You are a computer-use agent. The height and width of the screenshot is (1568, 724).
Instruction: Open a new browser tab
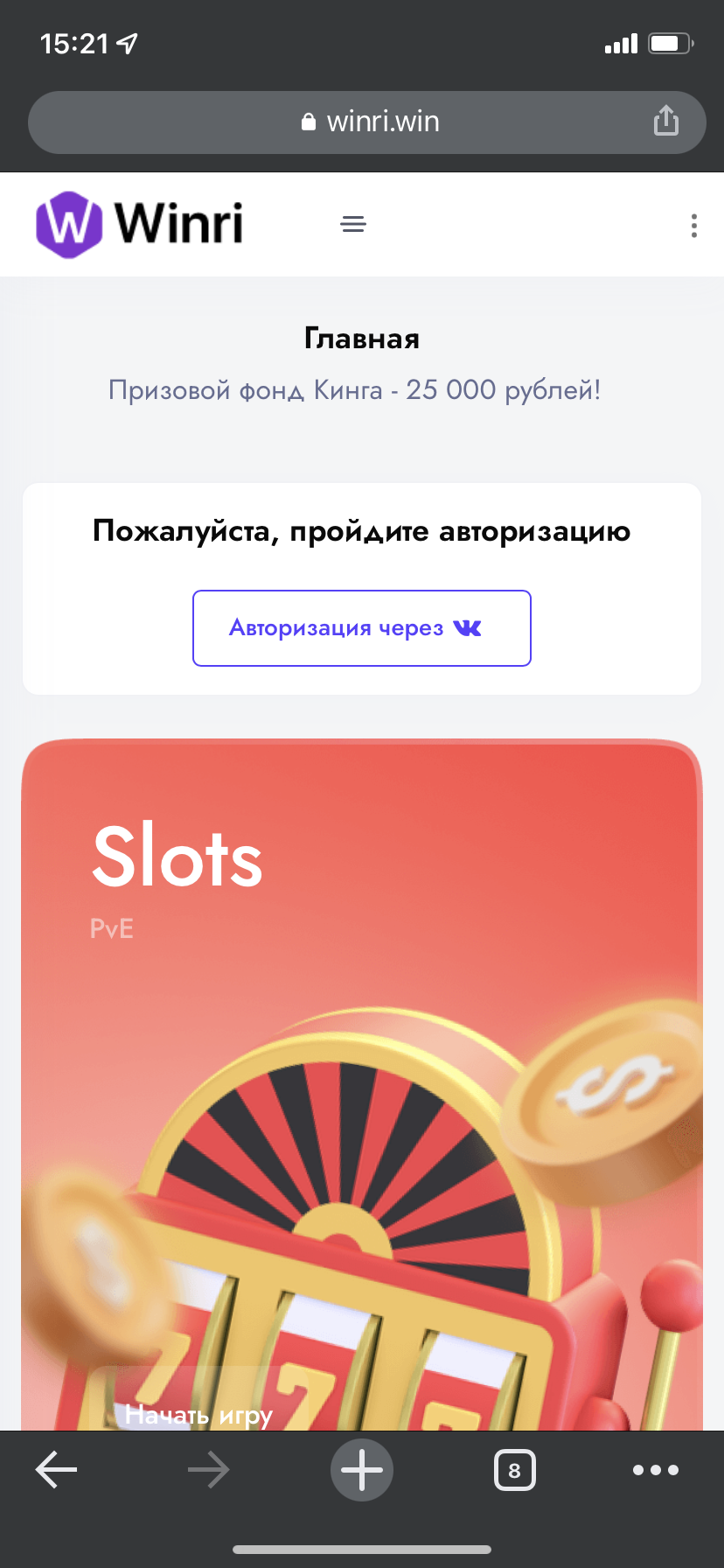[362, 1470]
